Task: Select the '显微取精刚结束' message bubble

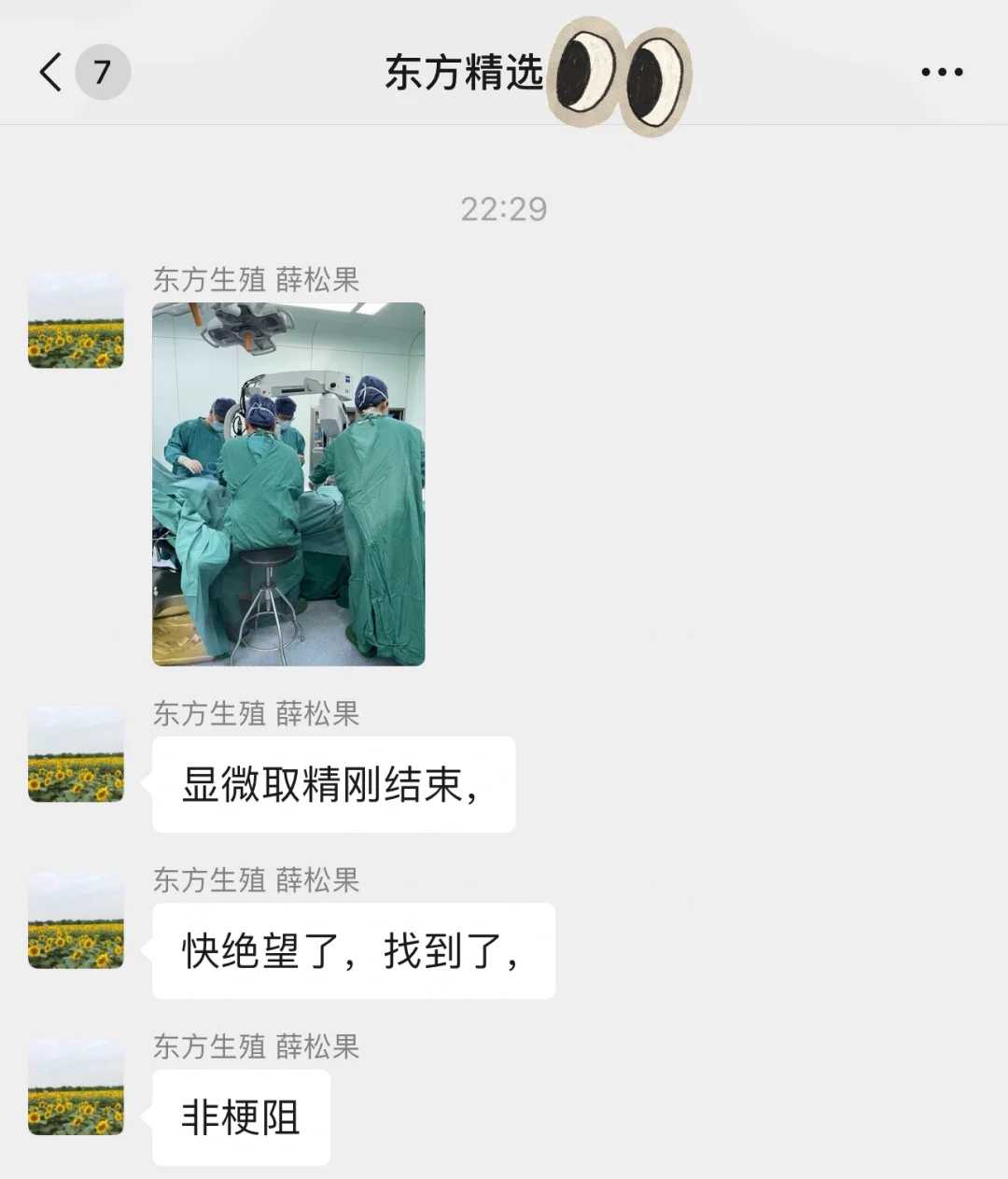Action: 333,785
